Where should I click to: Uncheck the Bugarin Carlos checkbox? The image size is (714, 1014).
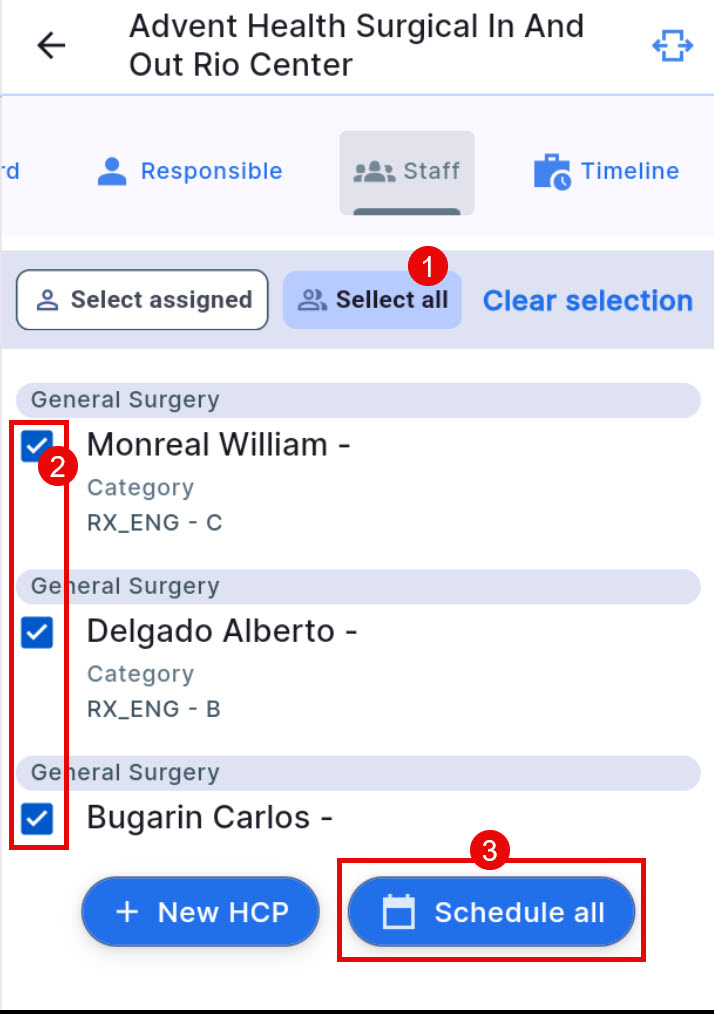pos(38,819)
